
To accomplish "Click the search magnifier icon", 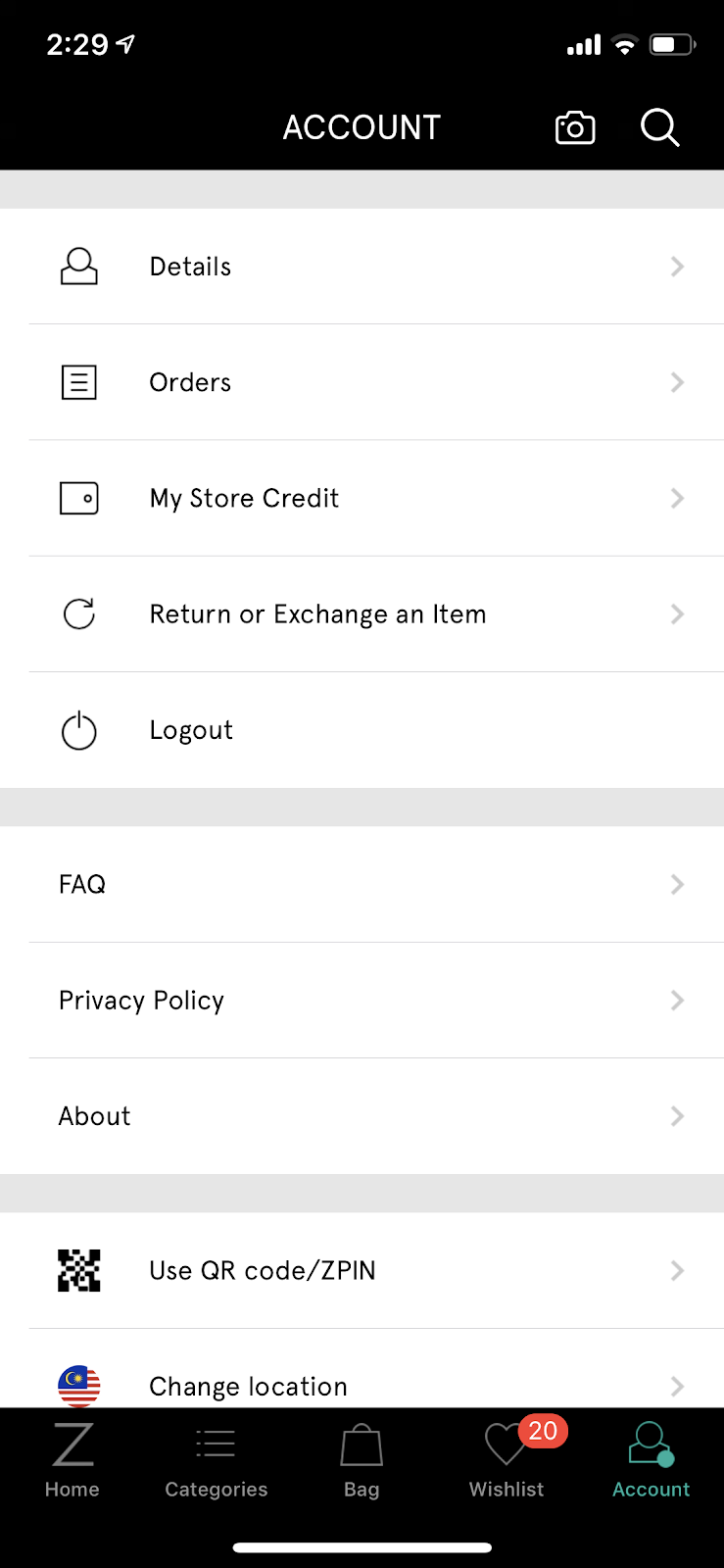I will (658, 127).
